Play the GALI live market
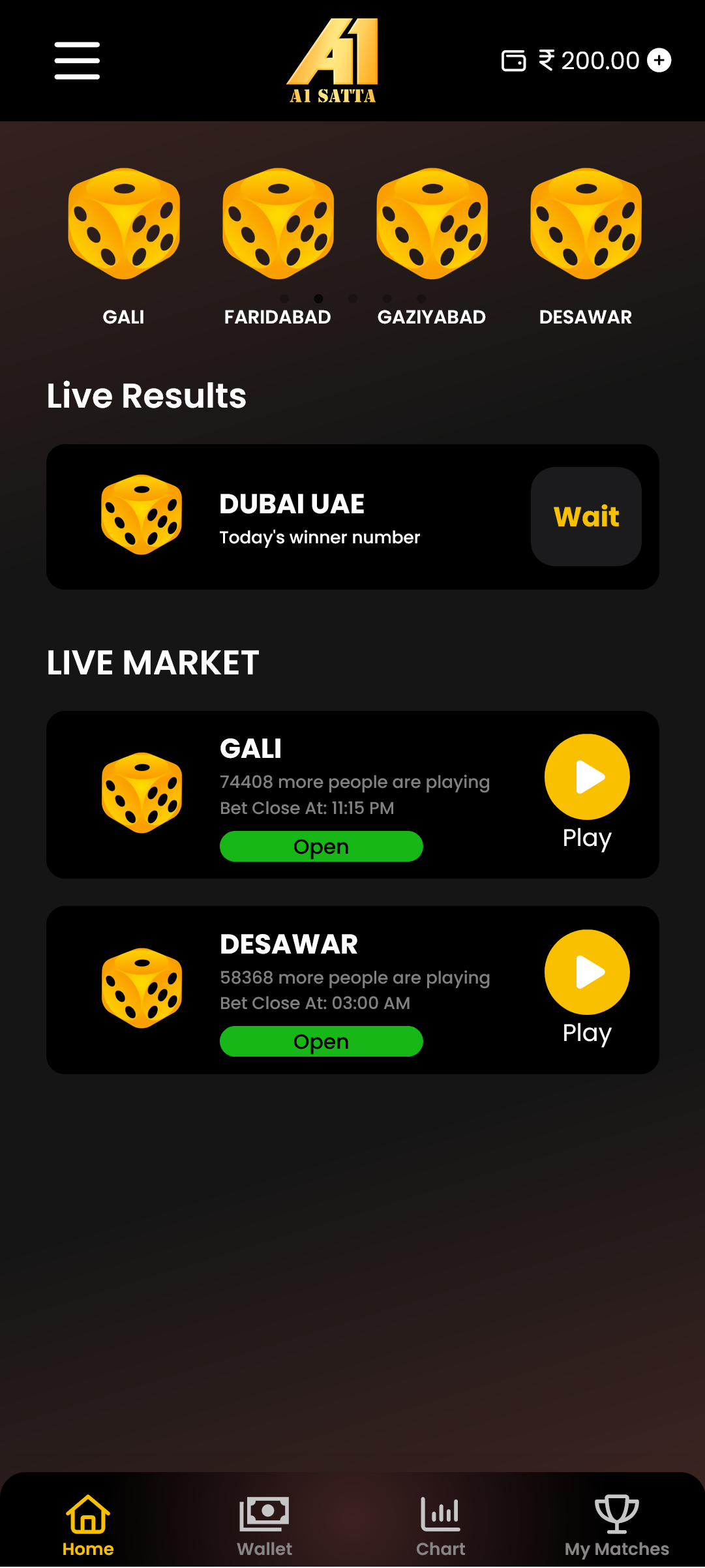Image resolution: width=705 pixels, height=1568 pixels. (587, 777)
